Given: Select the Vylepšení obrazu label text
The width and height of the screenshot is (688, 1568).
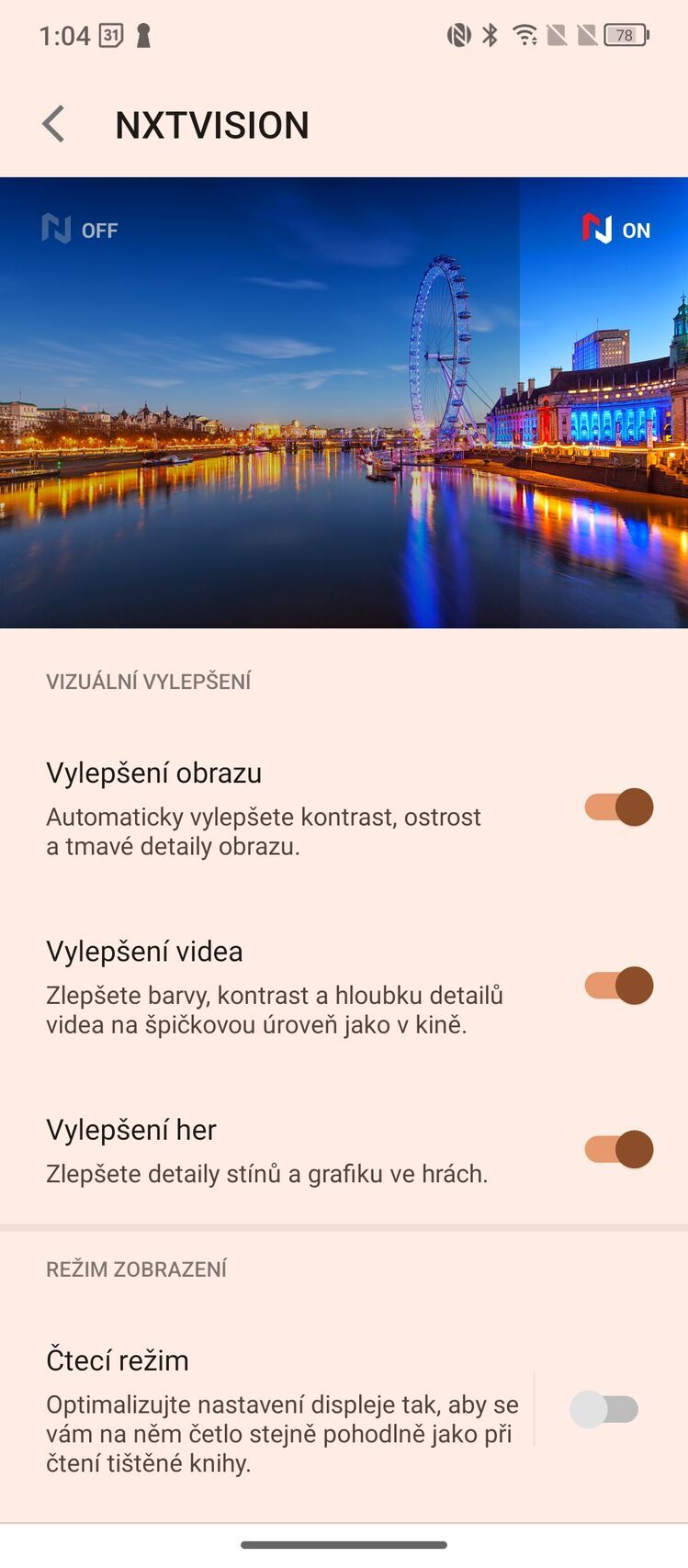Looking at the screenshot, I should pos(153,773).
